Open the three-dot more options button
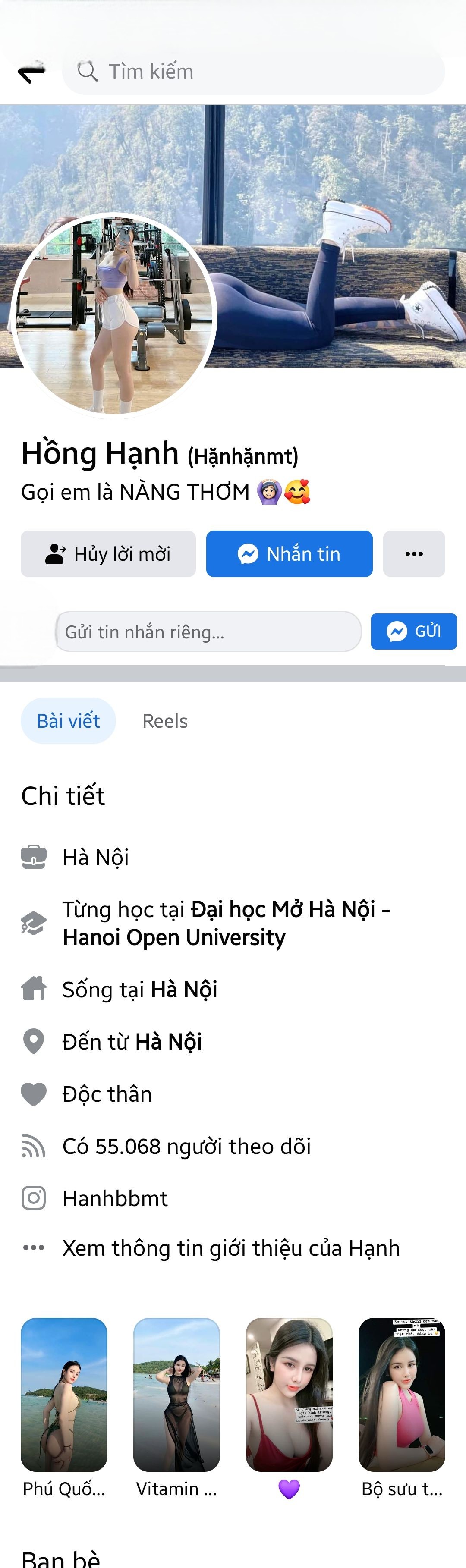 tap(414, 554)
